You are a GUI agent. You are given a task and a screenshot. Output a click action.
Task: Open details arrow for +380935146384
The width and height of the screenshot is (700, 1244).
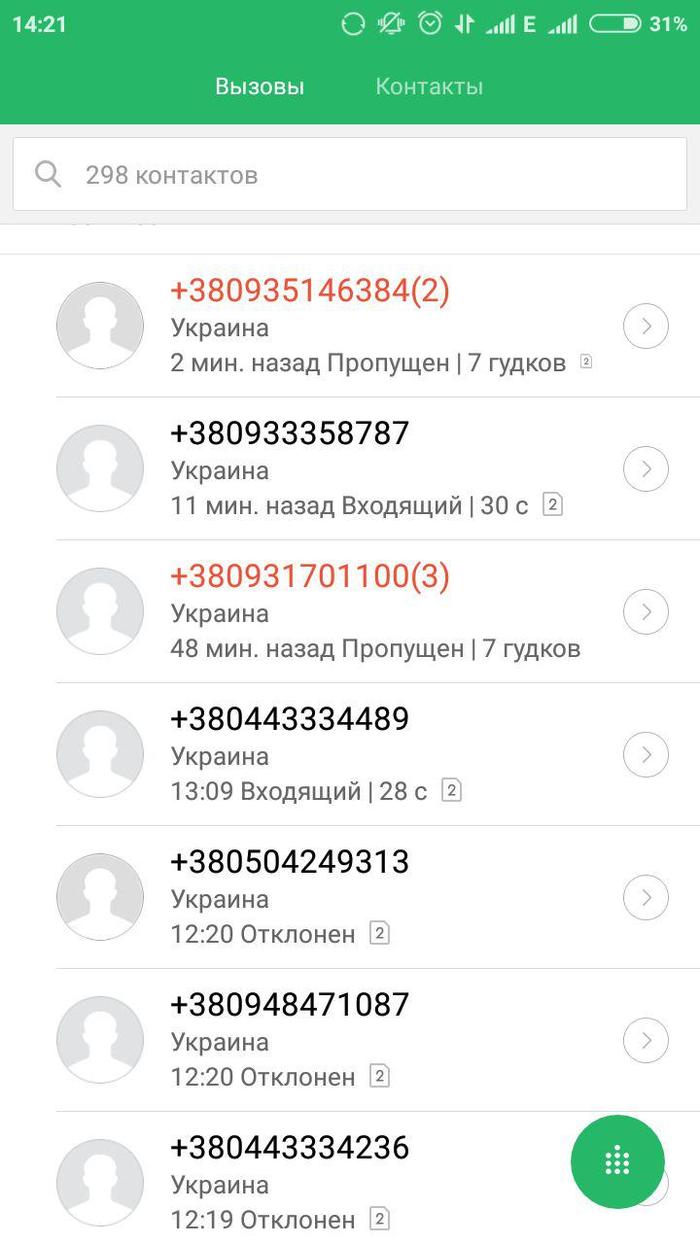tap(645, 326)
